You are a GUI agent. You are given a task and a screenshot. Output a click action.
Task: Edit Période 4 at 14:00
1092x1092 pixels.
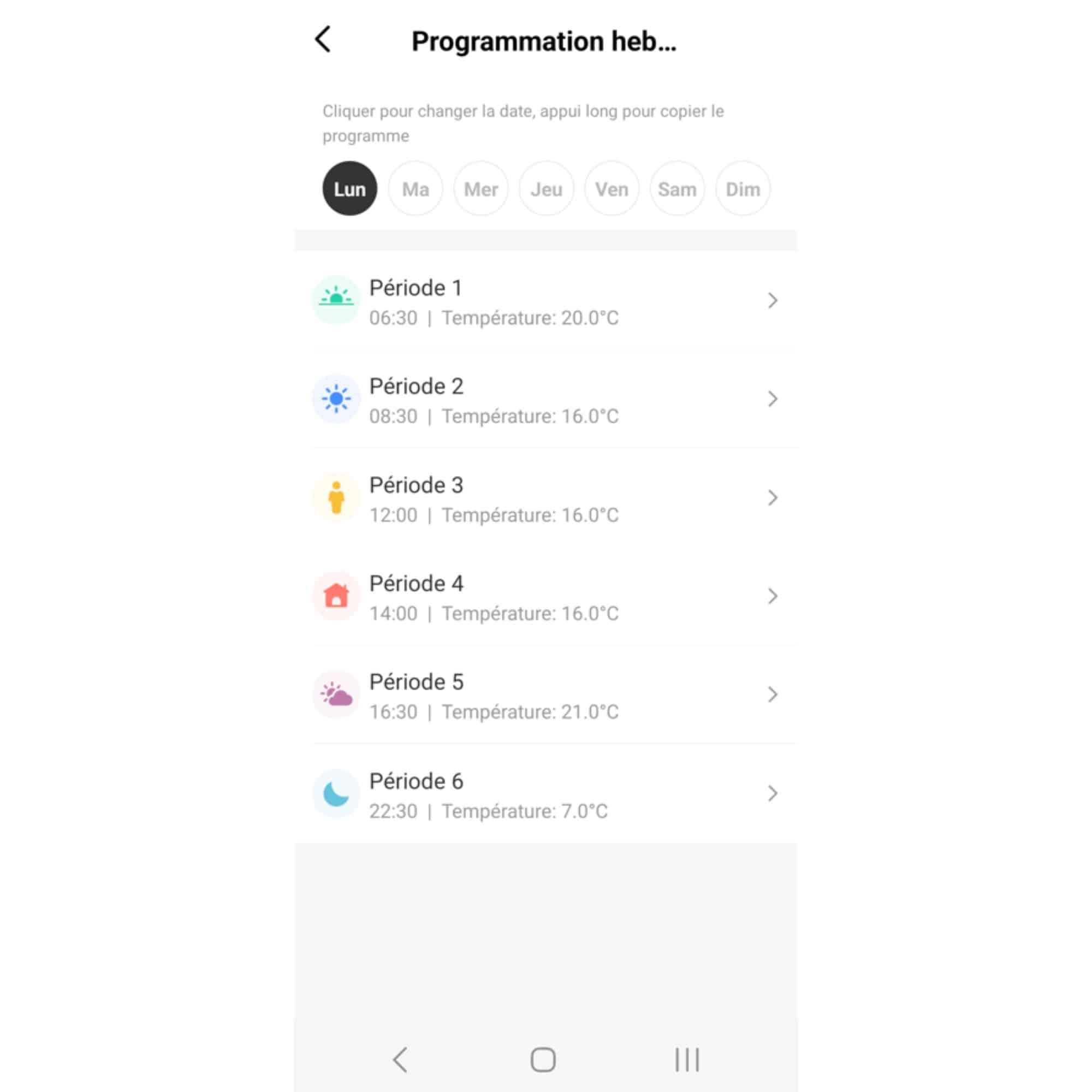[x=546, y=597]
